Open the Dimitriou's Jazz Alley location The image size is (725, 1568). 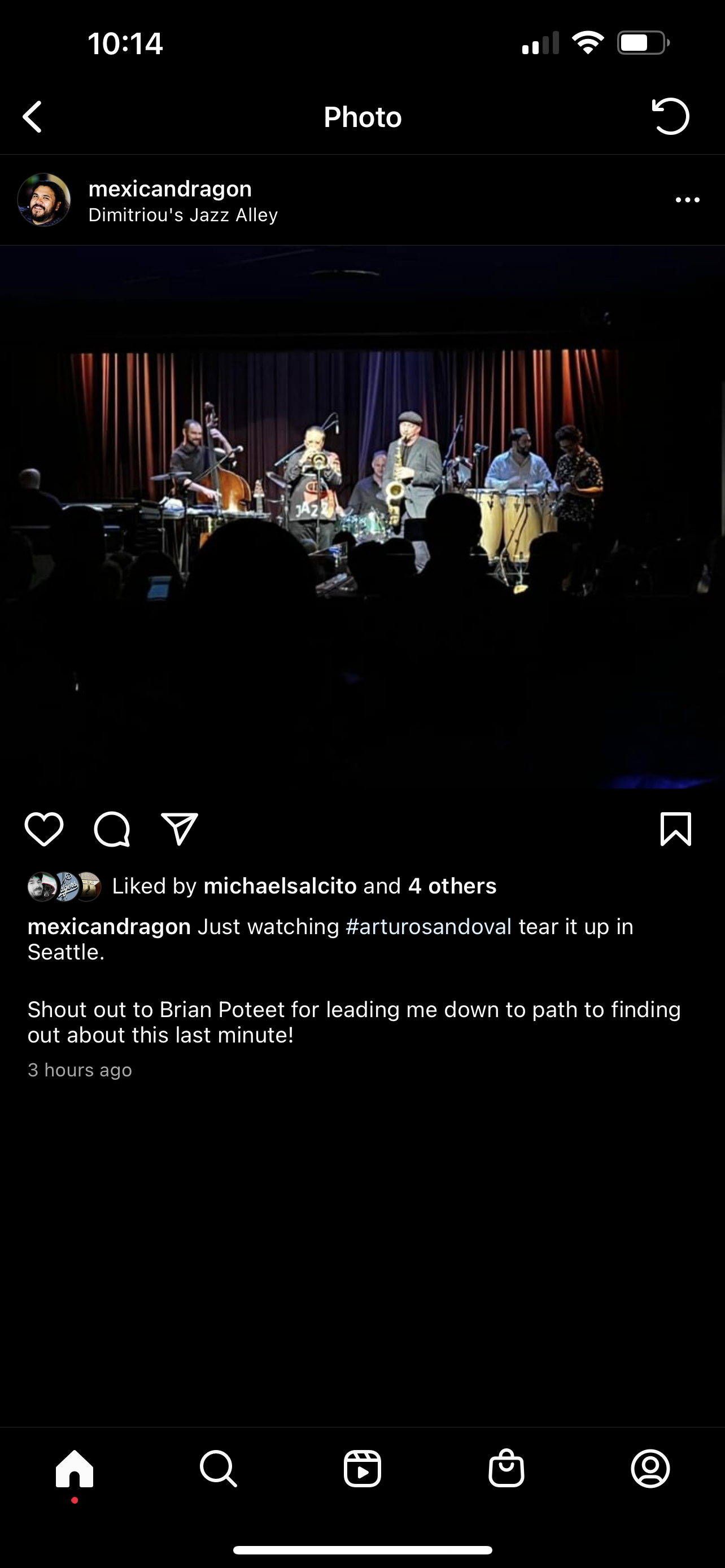pyautogui.click(x=182, y=216)
